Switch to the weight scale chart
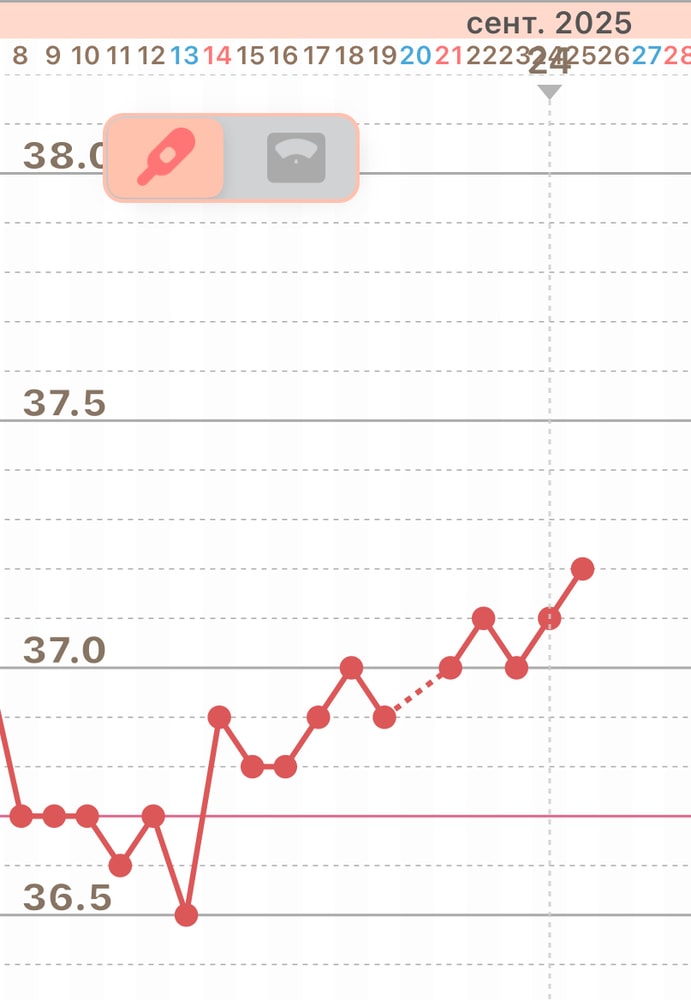 pos(296,158)
